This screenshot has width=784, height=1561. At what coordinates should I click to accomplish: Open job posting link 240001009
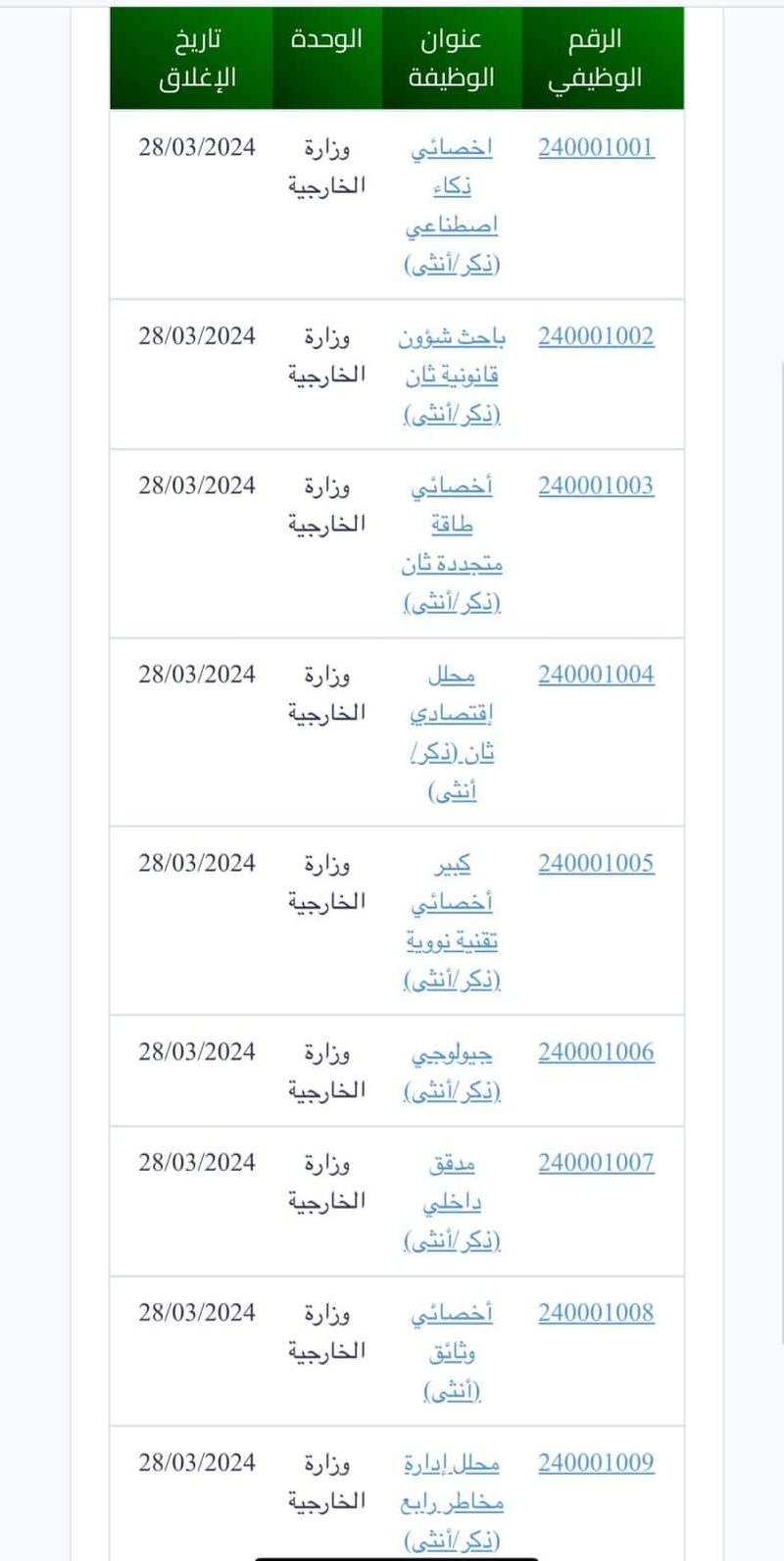pos(596,1461)
